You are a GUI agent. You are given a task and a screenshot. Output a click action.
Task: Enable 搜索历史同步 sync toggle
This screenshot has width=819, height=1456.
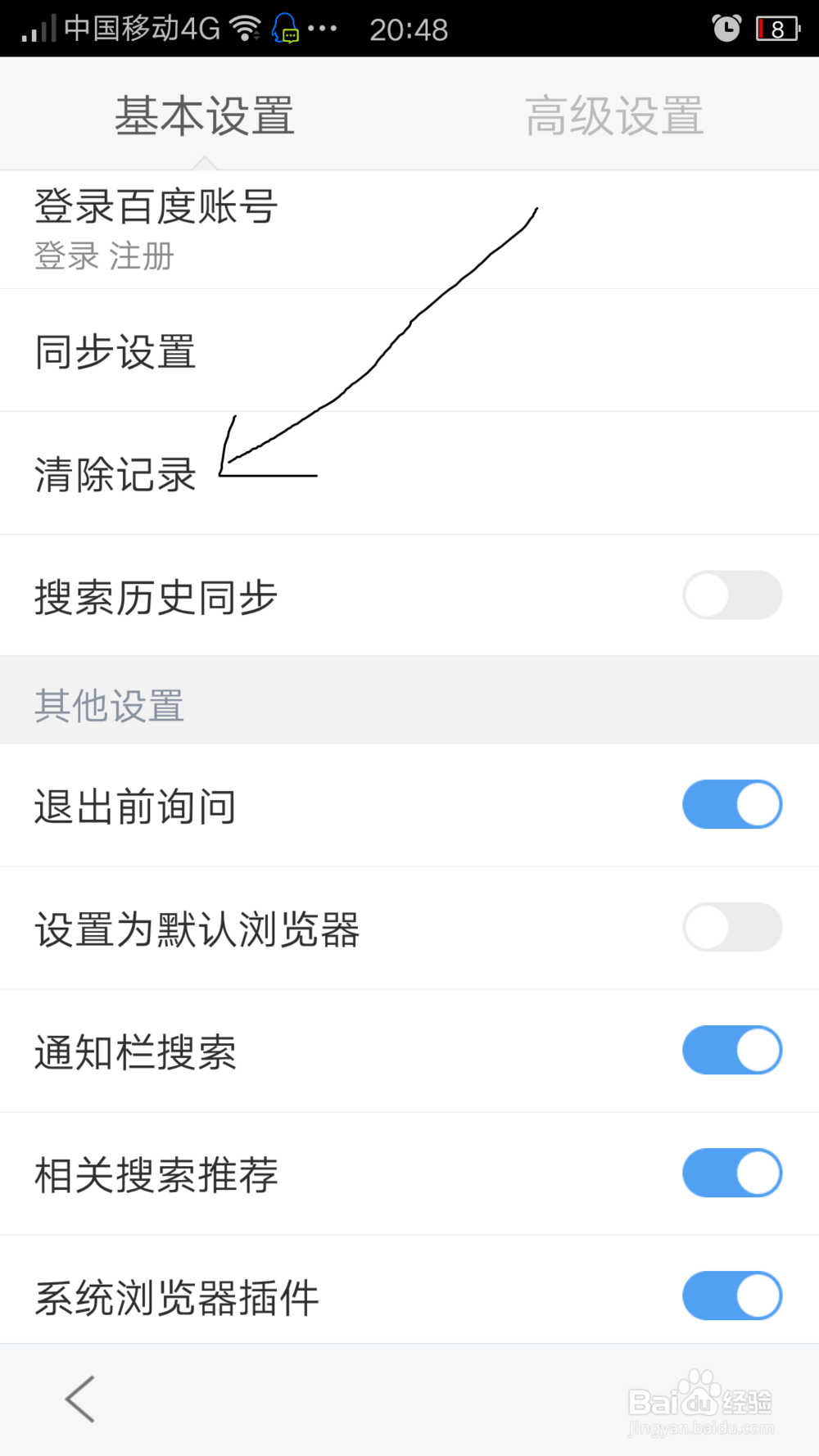731,595
